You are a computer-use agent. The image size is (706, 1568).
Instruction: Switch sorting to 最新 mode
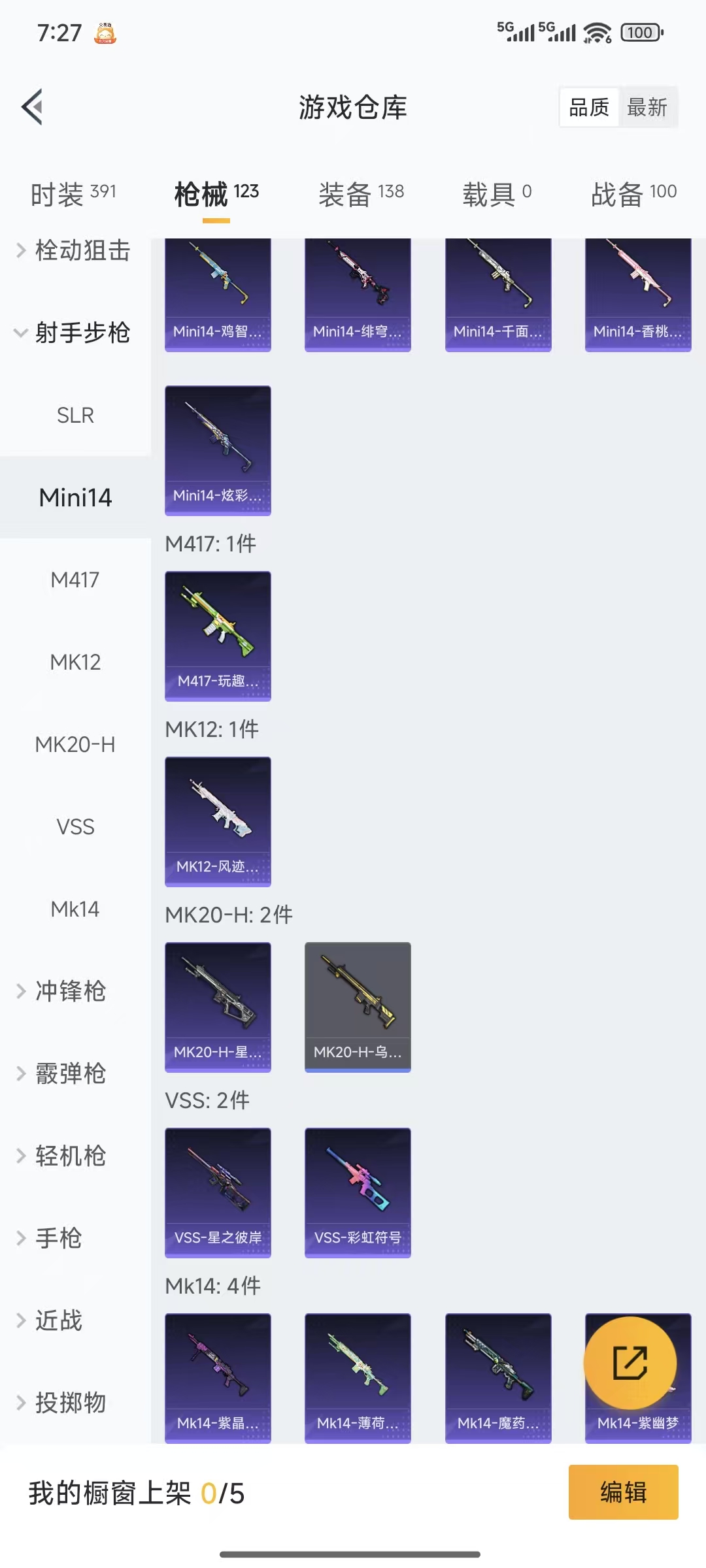(647, 106)
